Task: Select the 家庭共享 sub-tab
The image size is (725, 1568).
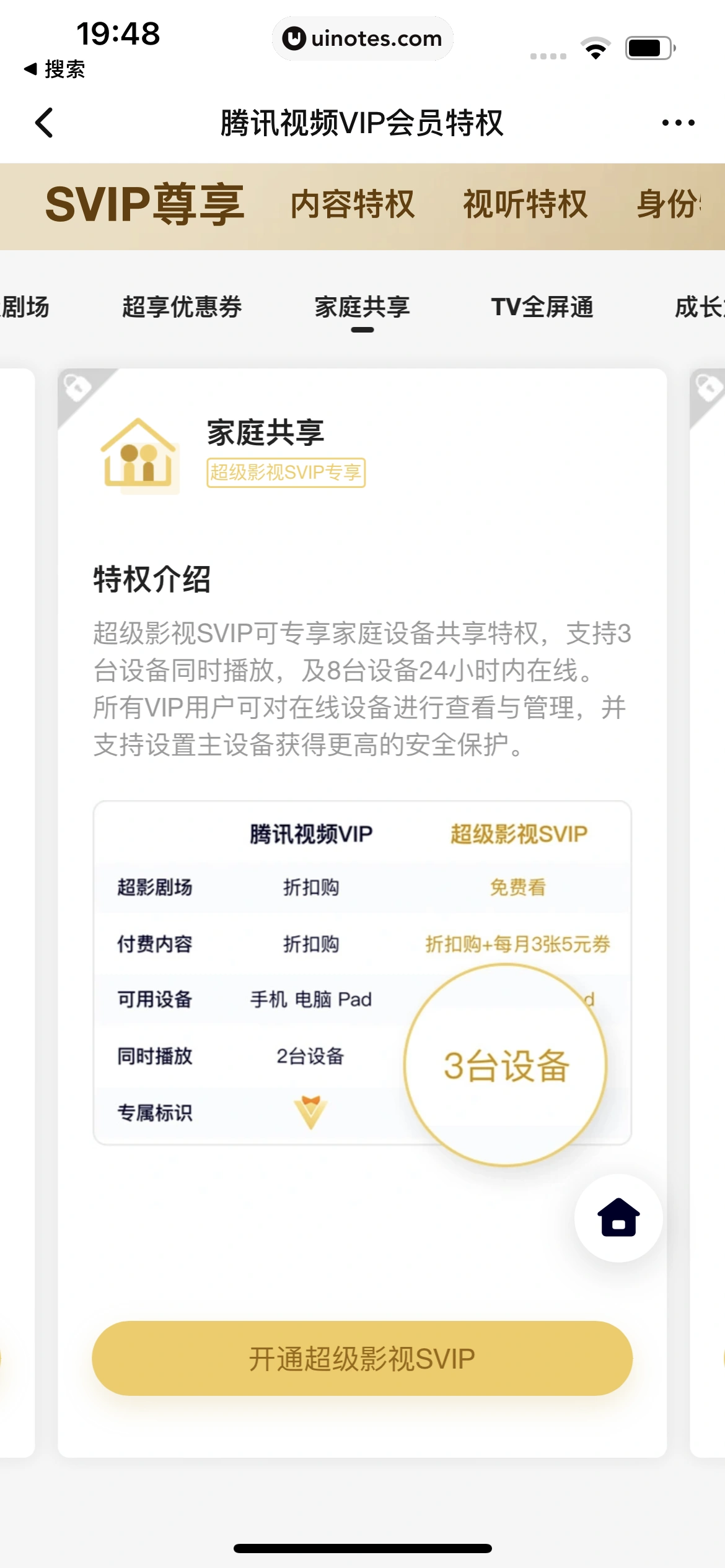Action: [x=362, y=307]
